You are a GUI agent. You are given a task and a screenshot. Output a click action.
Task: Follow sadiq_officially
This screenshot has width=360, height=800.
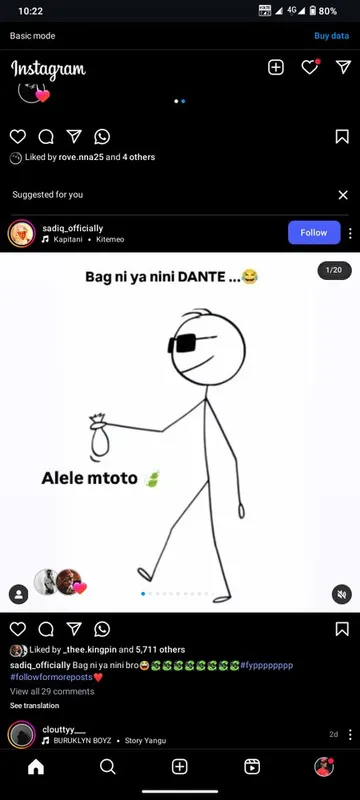[314, 233]
